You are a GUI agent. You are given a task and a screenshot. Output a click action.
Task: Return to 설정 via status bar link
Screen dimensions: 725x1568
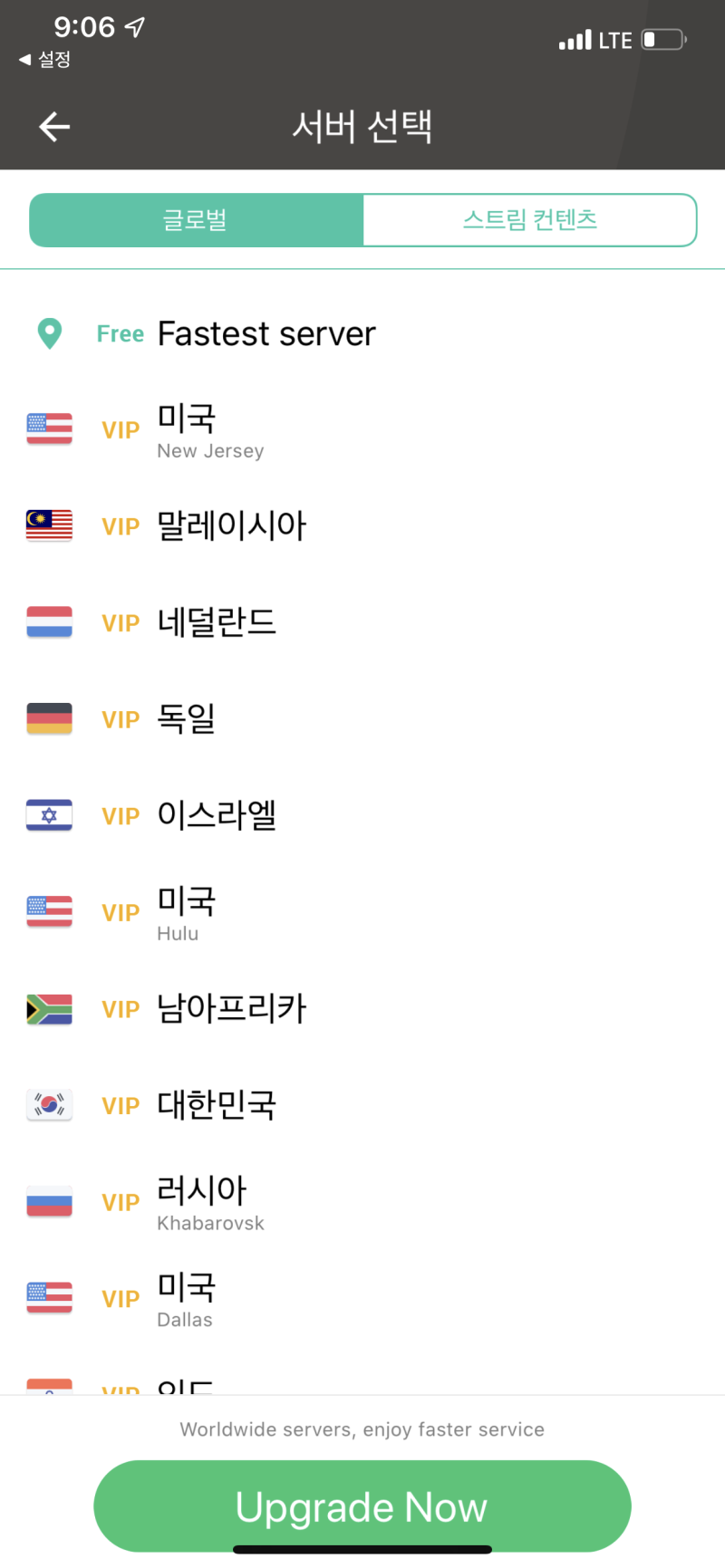45,60
